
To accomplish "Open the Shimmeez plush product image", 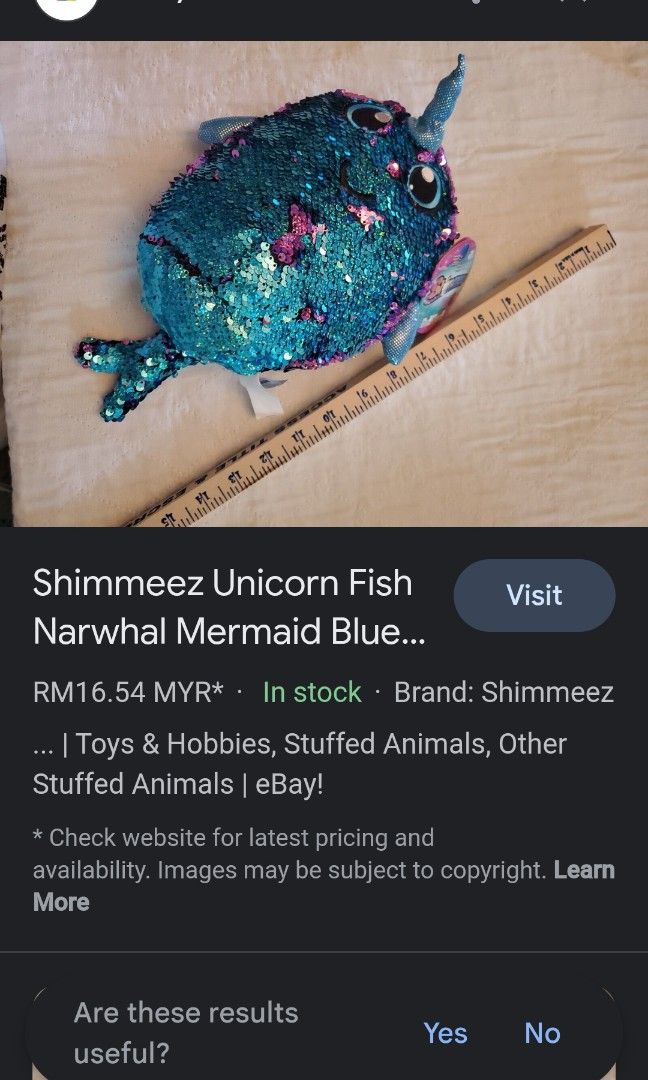I will 324,284.
